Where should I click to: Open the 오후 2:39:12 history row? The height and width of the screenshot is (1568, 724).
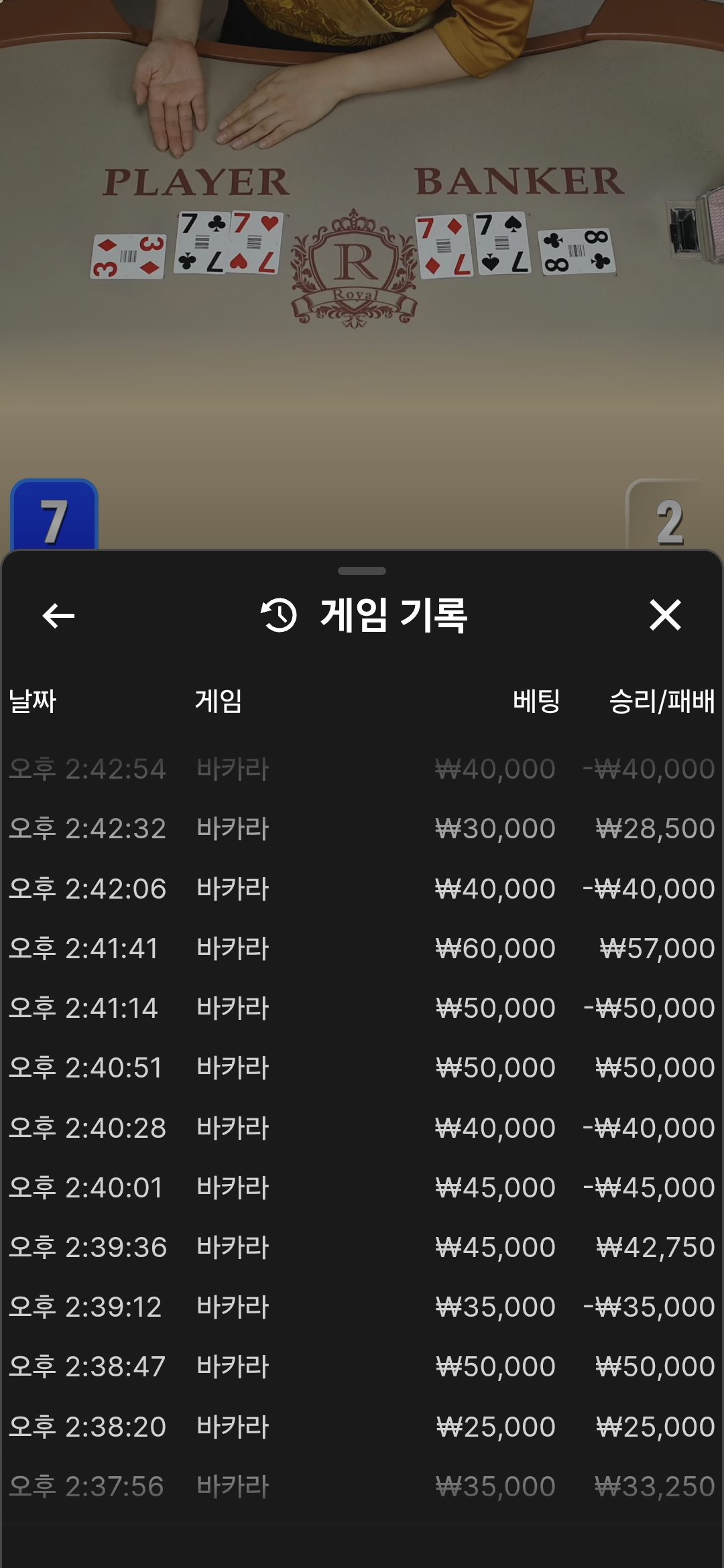(362, 1307)
